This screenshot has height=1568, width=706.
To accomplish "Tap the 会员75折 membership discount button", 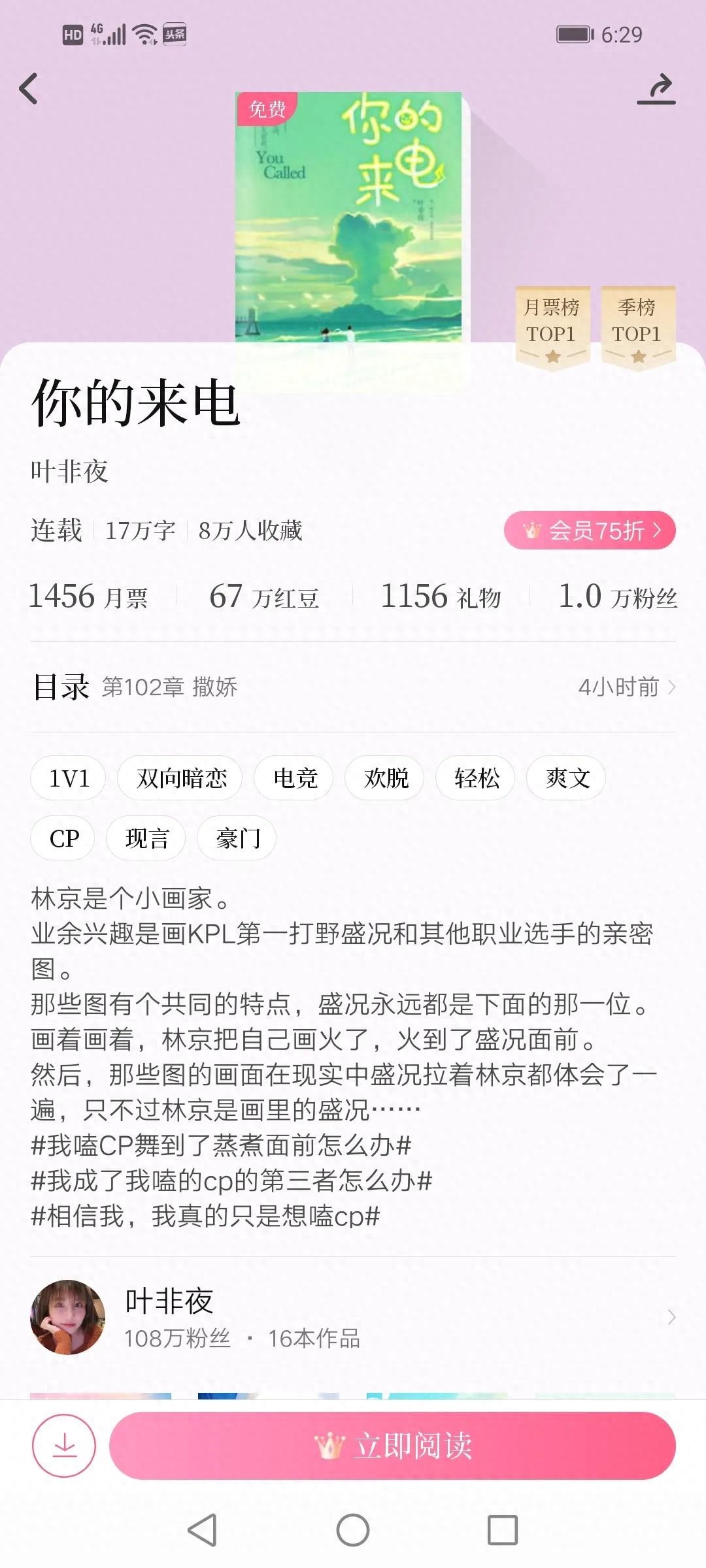I will tap(590, 531).
